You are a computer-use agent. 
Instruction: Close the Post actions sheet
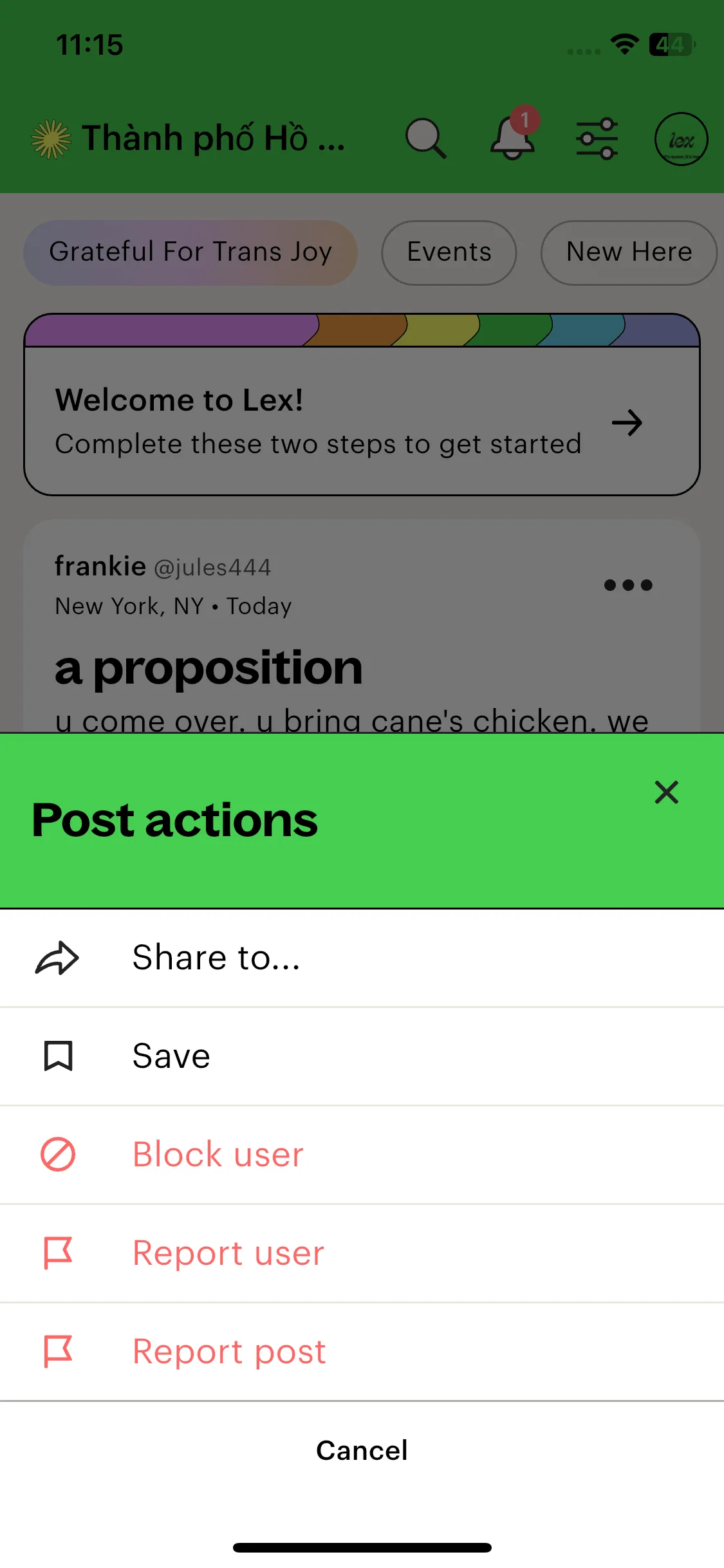(666, 792)
